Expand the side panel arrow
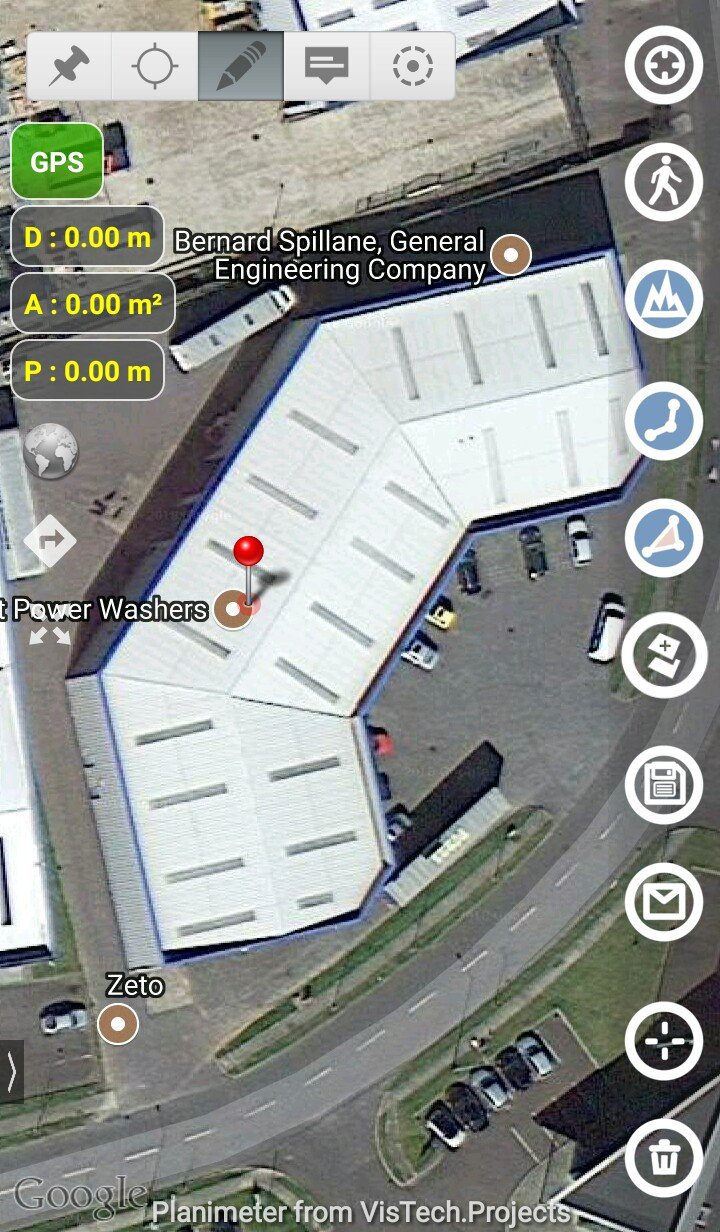 11,1071
